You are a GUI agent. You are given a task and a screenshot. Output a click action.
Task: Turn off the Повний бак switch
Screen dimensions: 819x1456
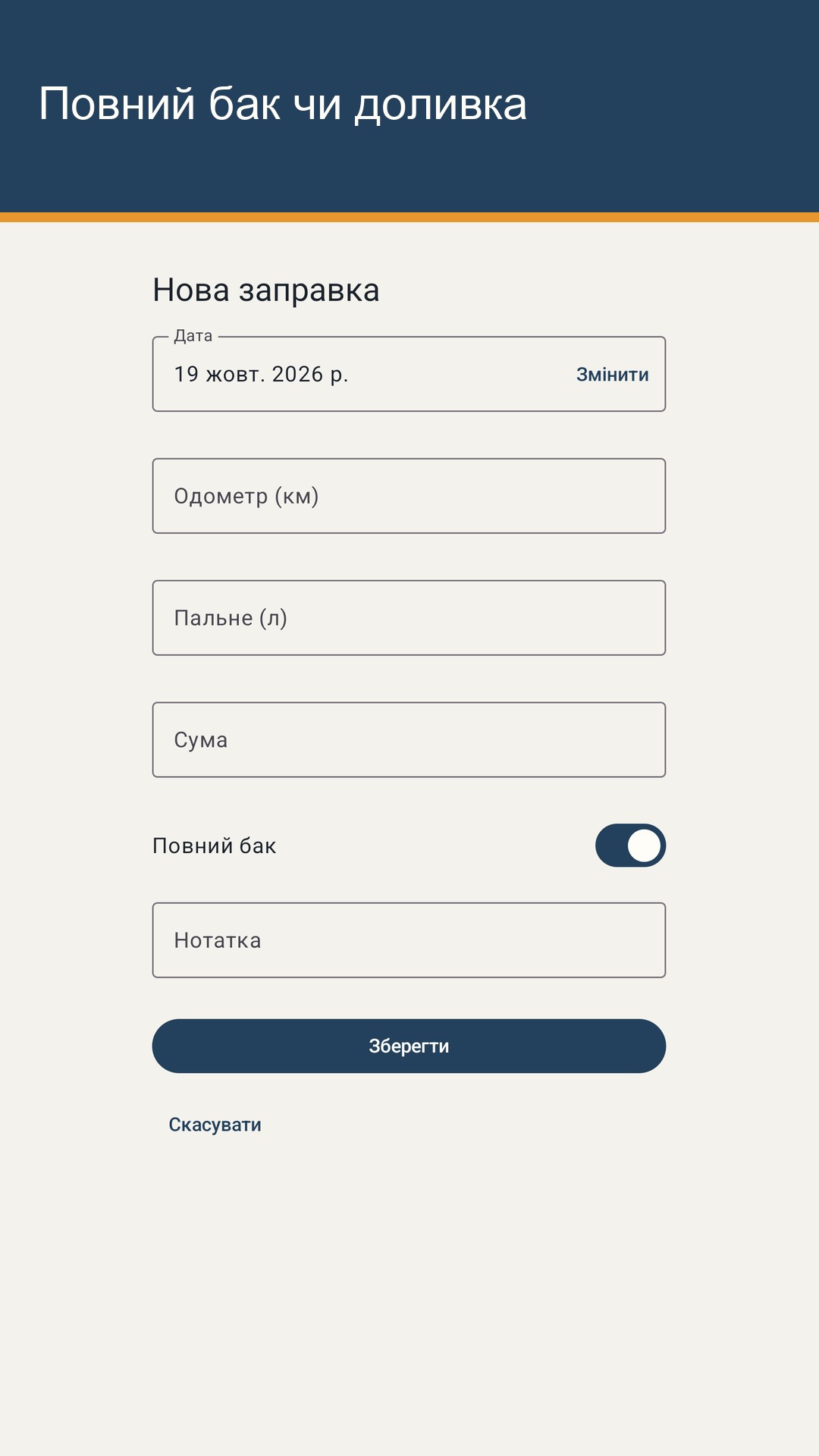pos(630,846)
